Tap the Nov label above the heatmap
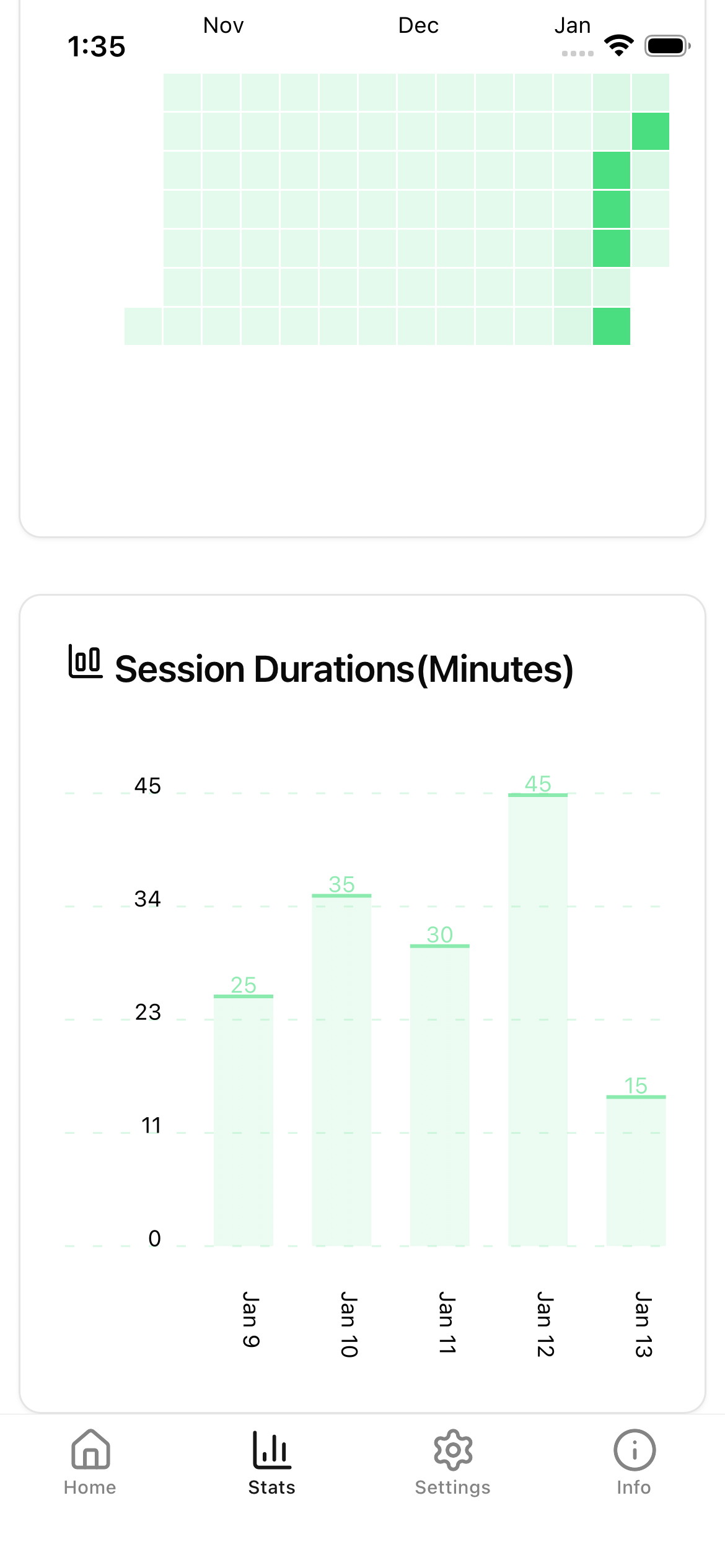 [x=223, y=26]
